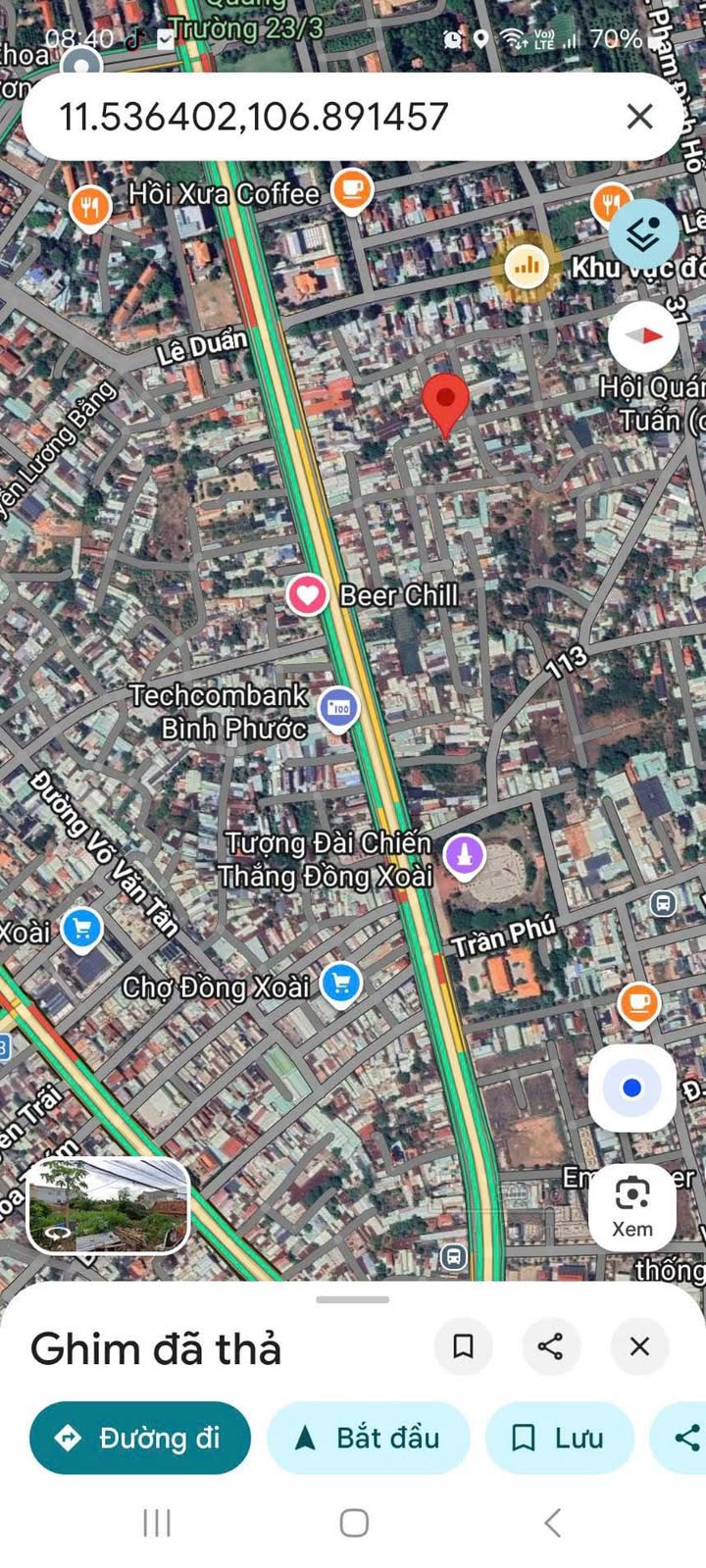
Task: Close the Ghim đã thả panel
Action: (x=639, y=1346)
